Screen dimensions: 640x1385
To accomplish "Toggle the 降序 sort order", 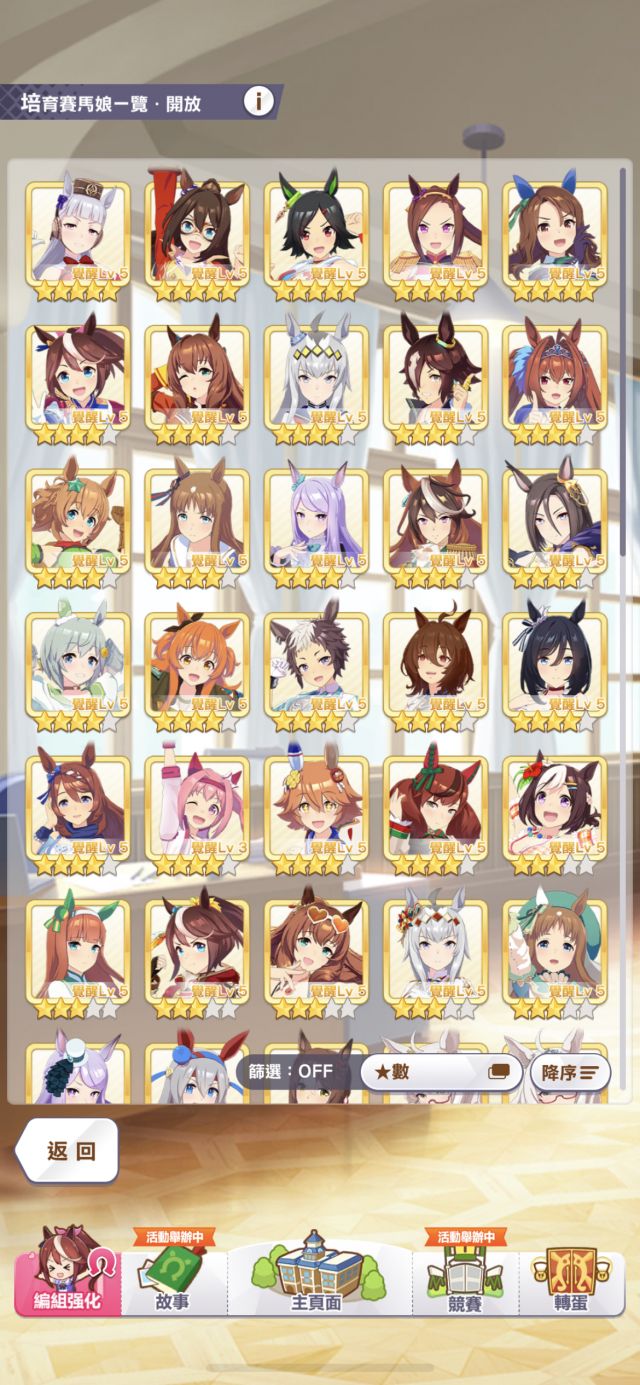I will click(x=570, y=1072).
